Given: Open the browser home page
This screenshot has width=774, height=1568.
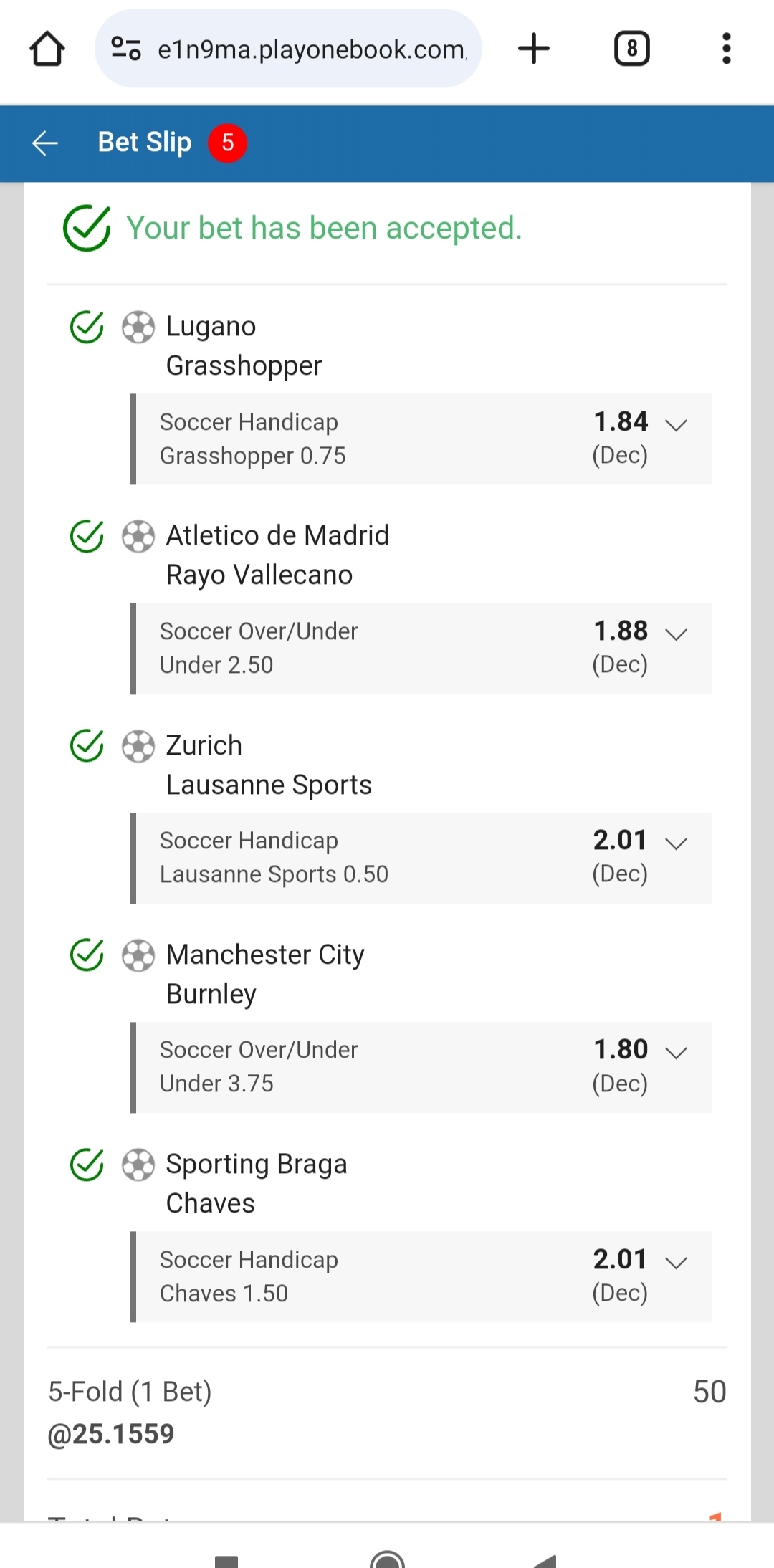Looking at the screenshot, I should pos(47,49).
